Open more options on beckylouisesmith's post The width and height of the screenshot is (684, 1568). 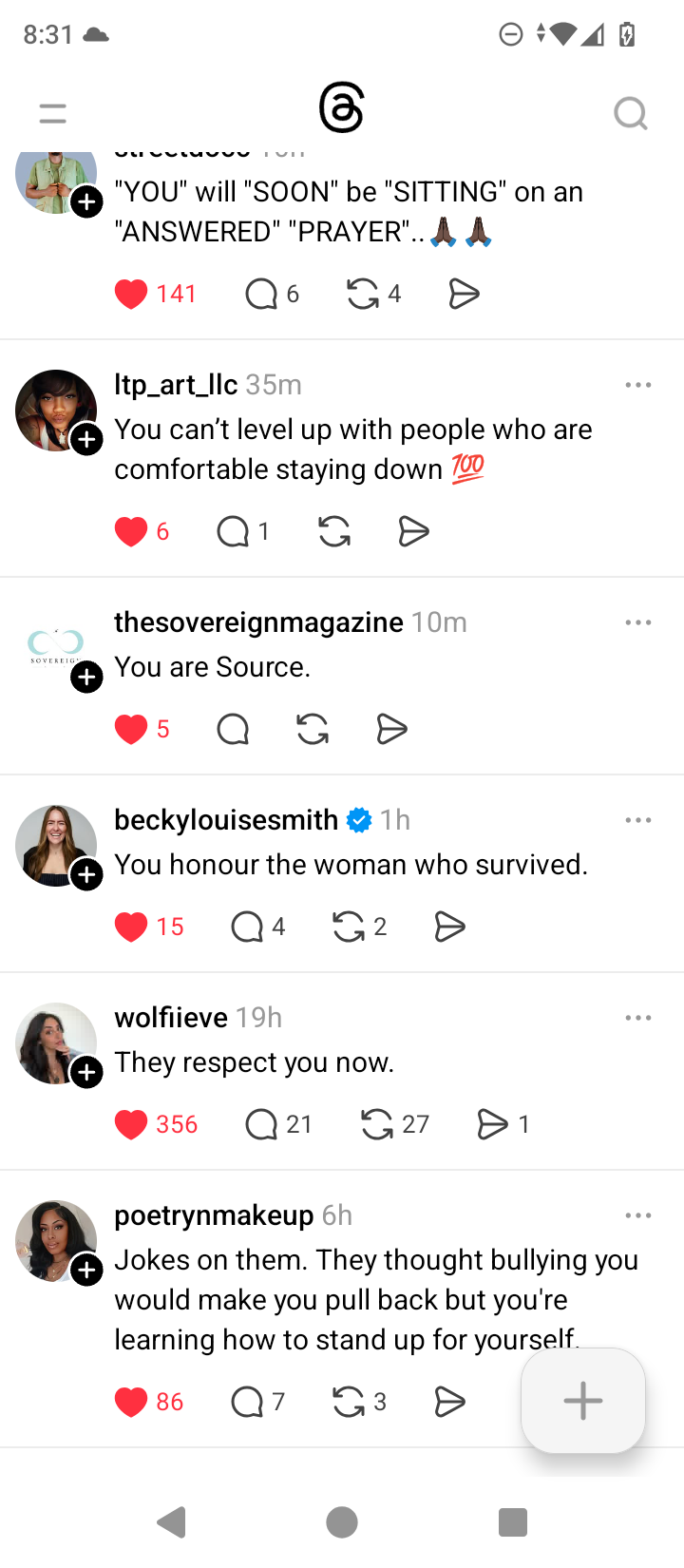point(638,820)
